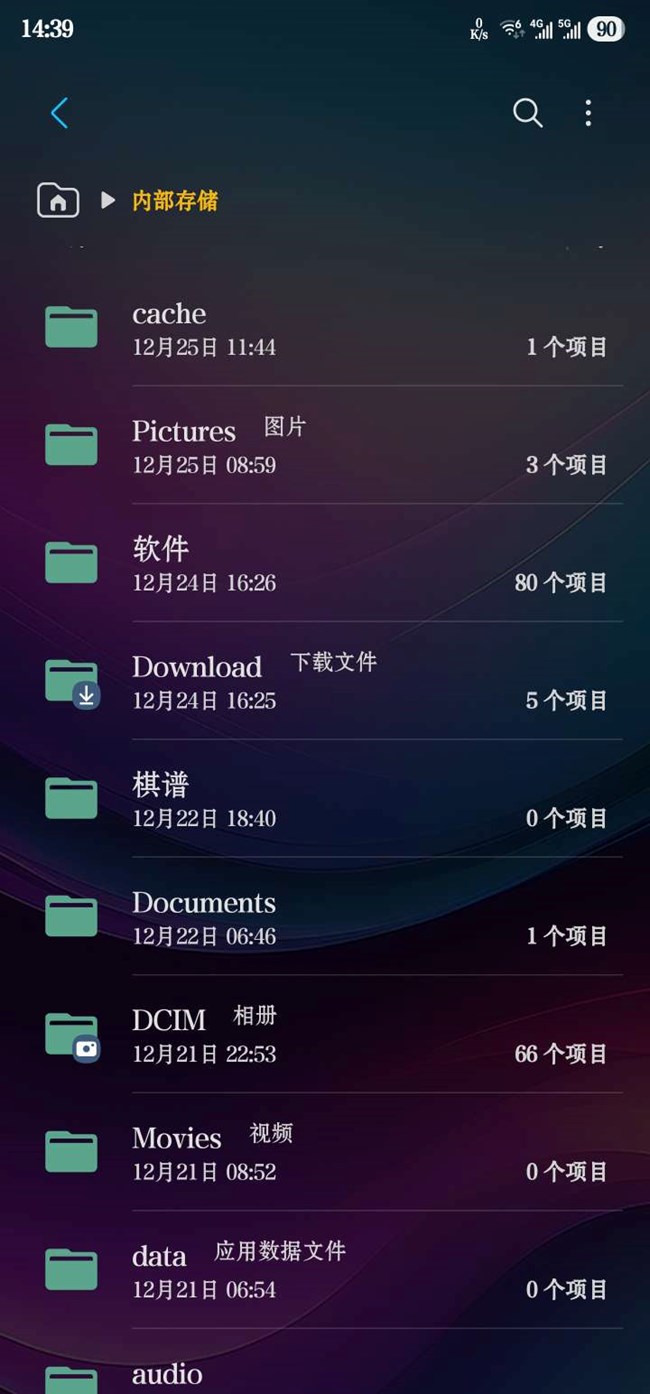Screen dimensions: 650x1394
Task: Go back using the top-left arrow
Action: pyautogui.click(x=59, y=113)
